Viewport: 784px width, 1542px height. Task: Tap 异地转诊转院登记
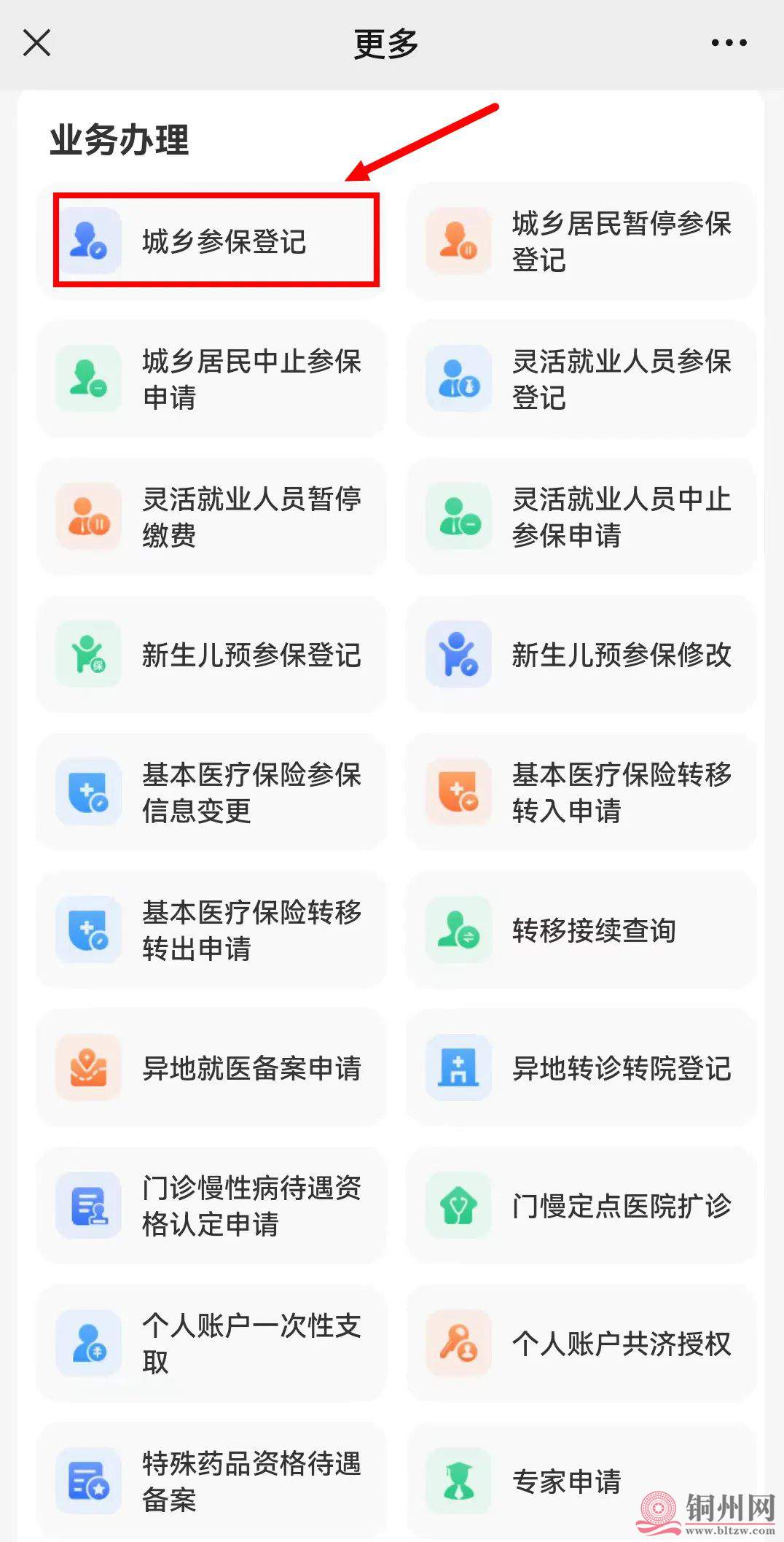coord(581,1067)
